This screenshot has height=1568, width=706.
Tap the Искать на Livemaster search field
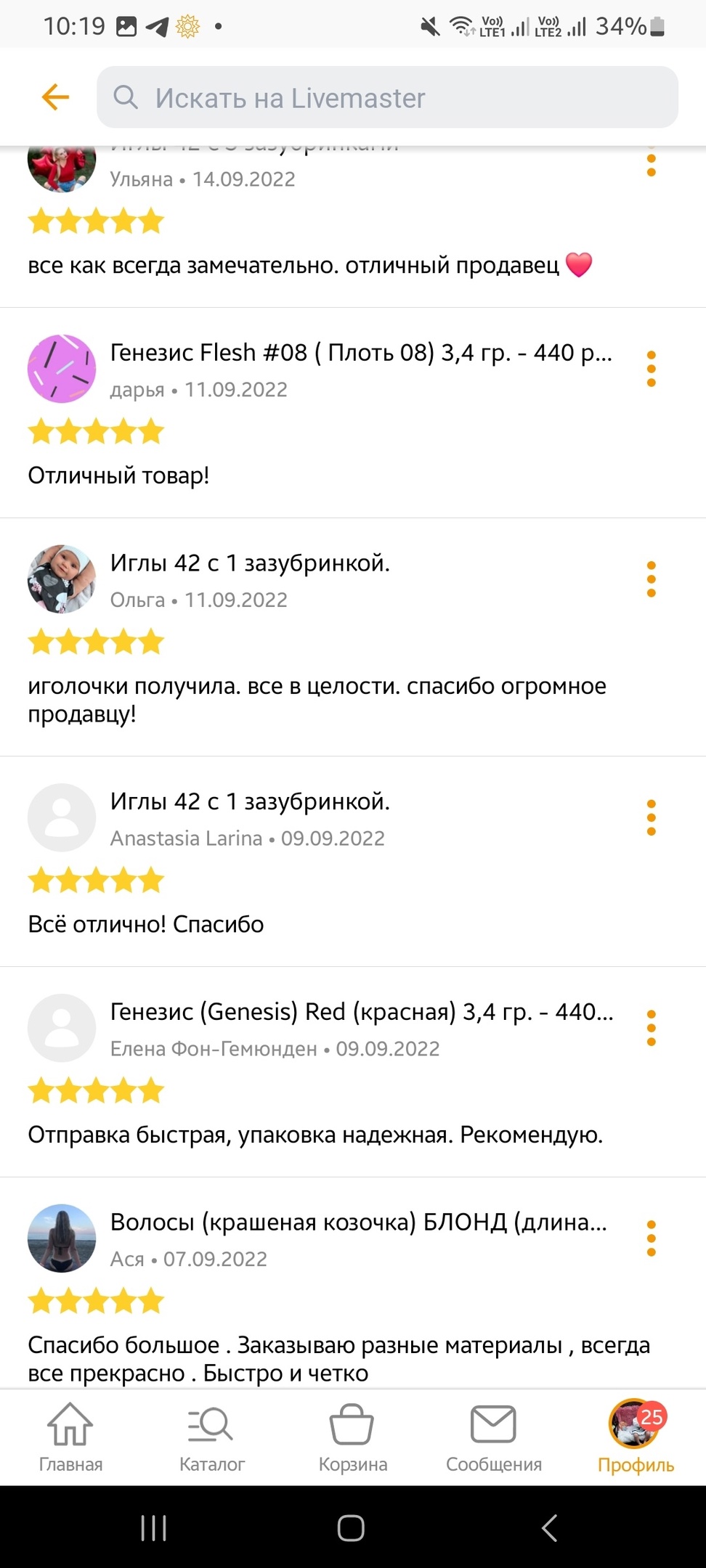[x=387, y=97]
